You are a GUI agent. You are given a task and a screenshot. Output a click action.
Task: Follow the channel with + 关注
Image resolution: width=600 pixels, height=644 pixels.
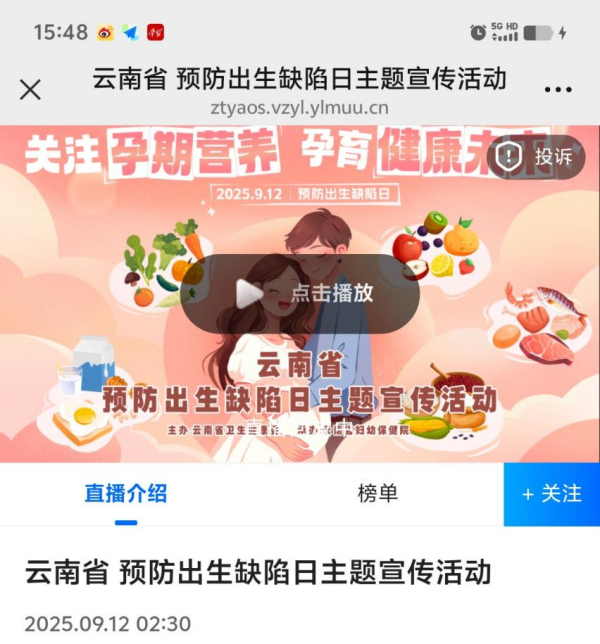tap(551, 494)
